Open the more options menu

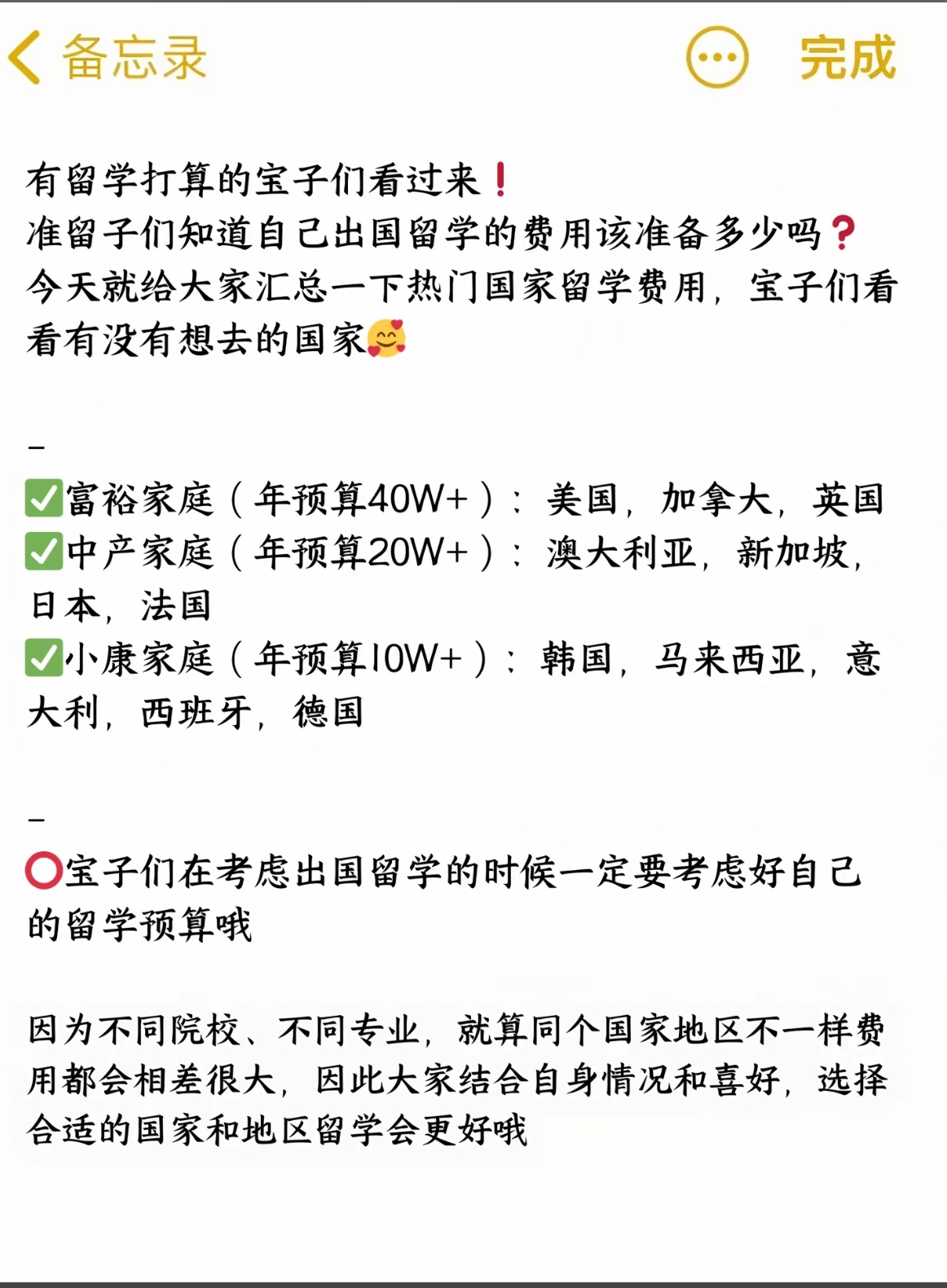[716, 58]
